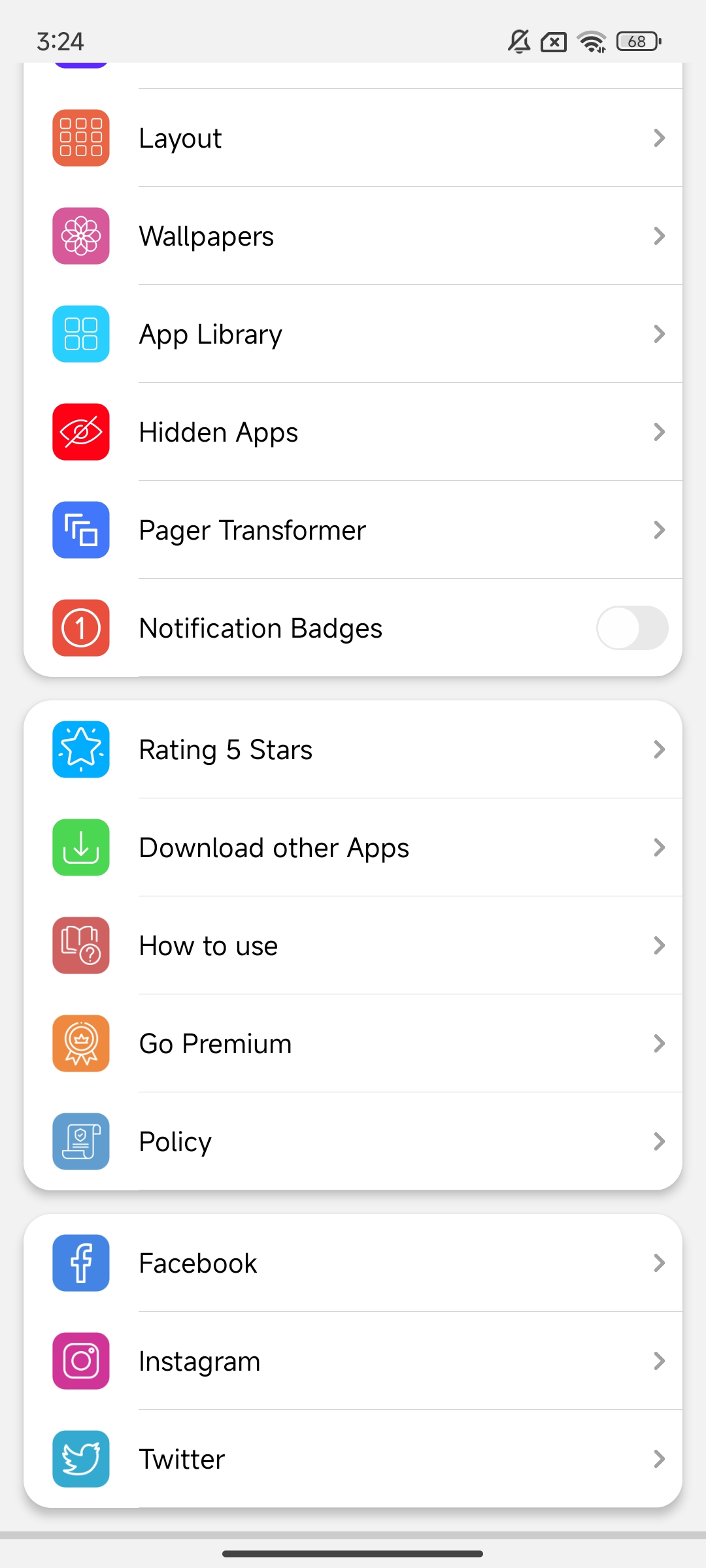Visit the Facebook page
Viewport: 706px width, 1568px height.
tap(353, 1263)
